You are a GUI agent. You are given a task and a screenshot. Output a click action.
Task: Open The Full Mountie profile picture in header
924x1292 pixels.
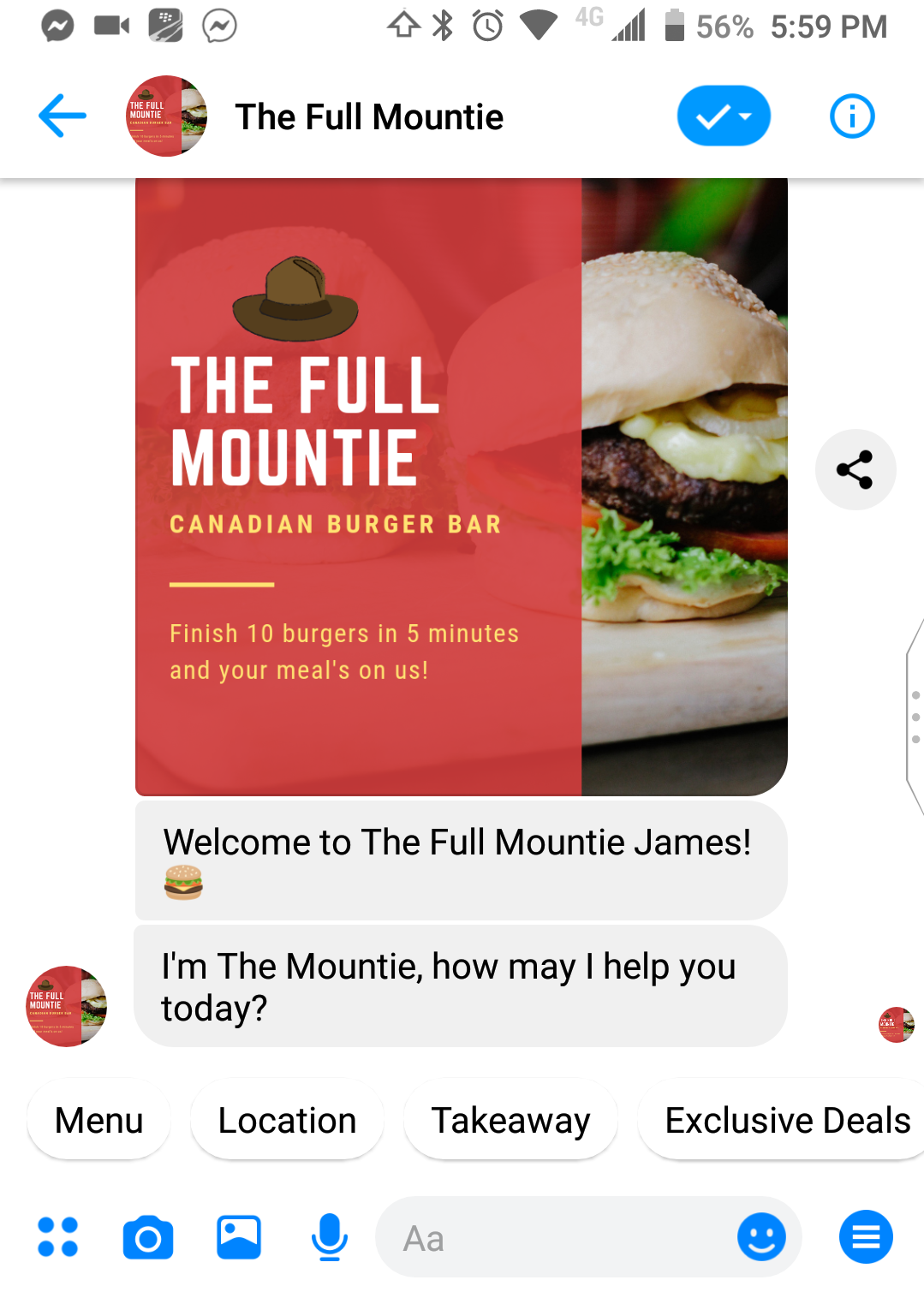click(x=166, y=116)
